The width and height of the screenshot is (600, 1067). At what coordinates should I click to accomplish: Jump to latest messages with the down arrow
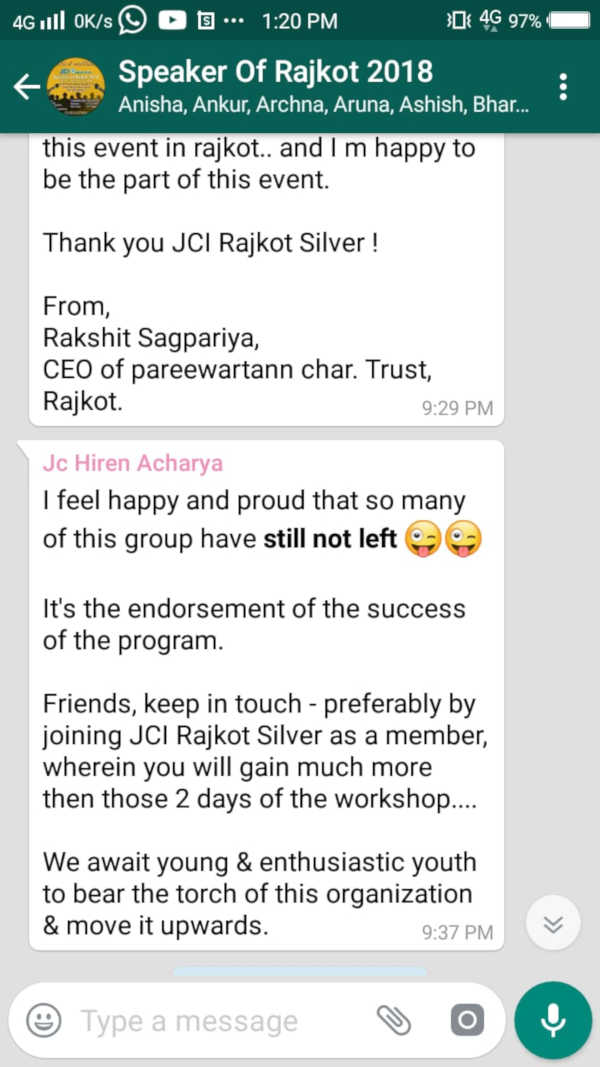pyautogui.click(x=553, y=924)
